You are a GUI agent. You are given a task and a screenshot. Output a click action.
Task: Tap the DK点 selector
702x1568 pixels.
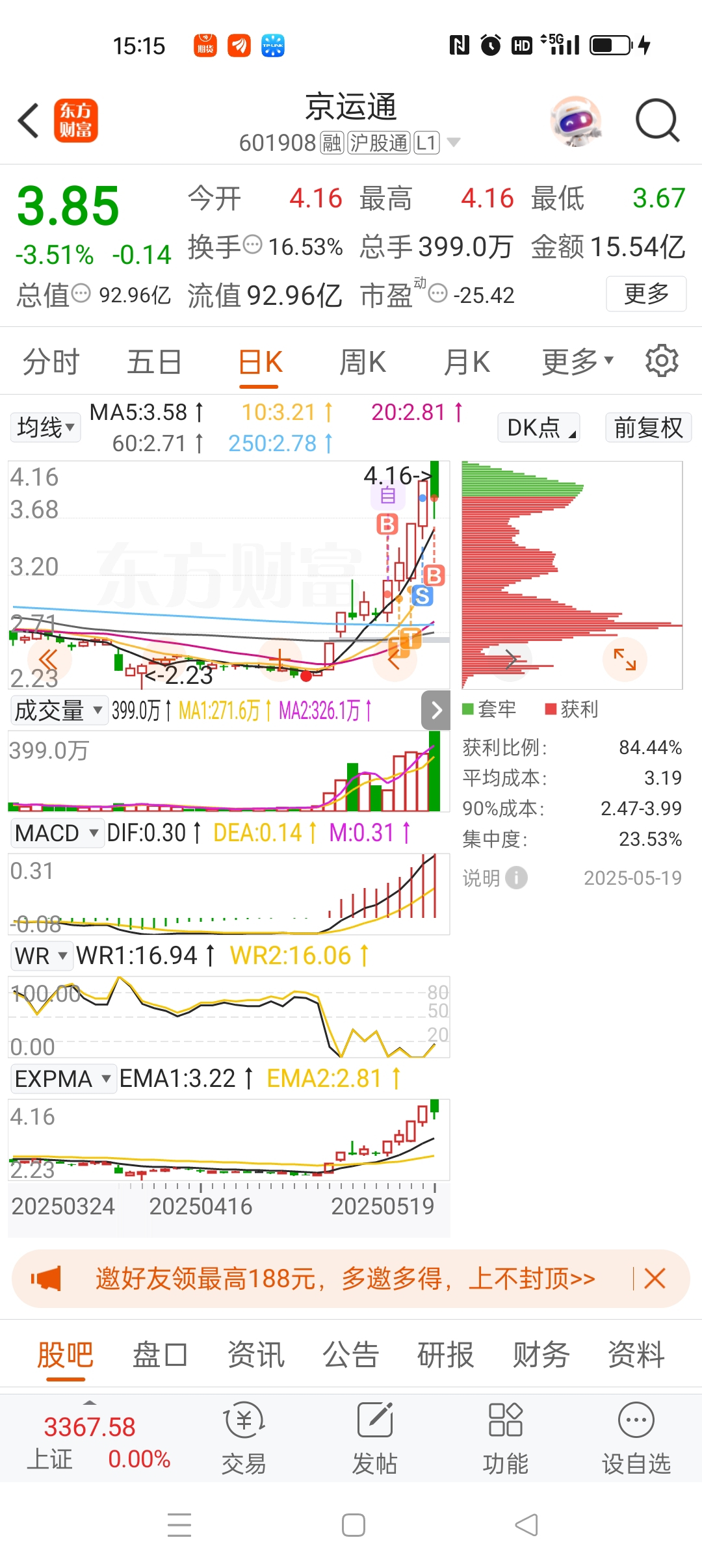point(539,428)
